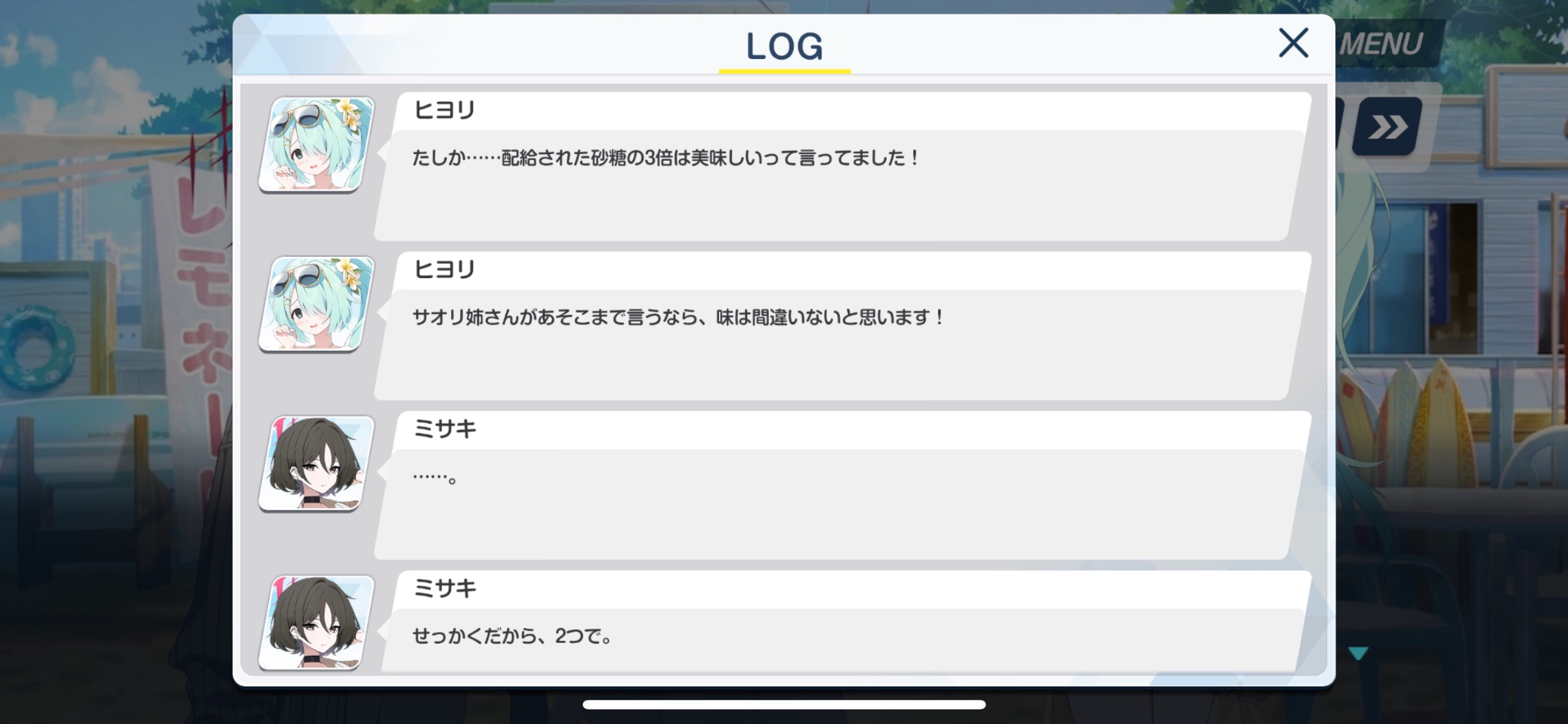Close the LOG dialog
The image size is (1568, 724).
coord(1293,43)
